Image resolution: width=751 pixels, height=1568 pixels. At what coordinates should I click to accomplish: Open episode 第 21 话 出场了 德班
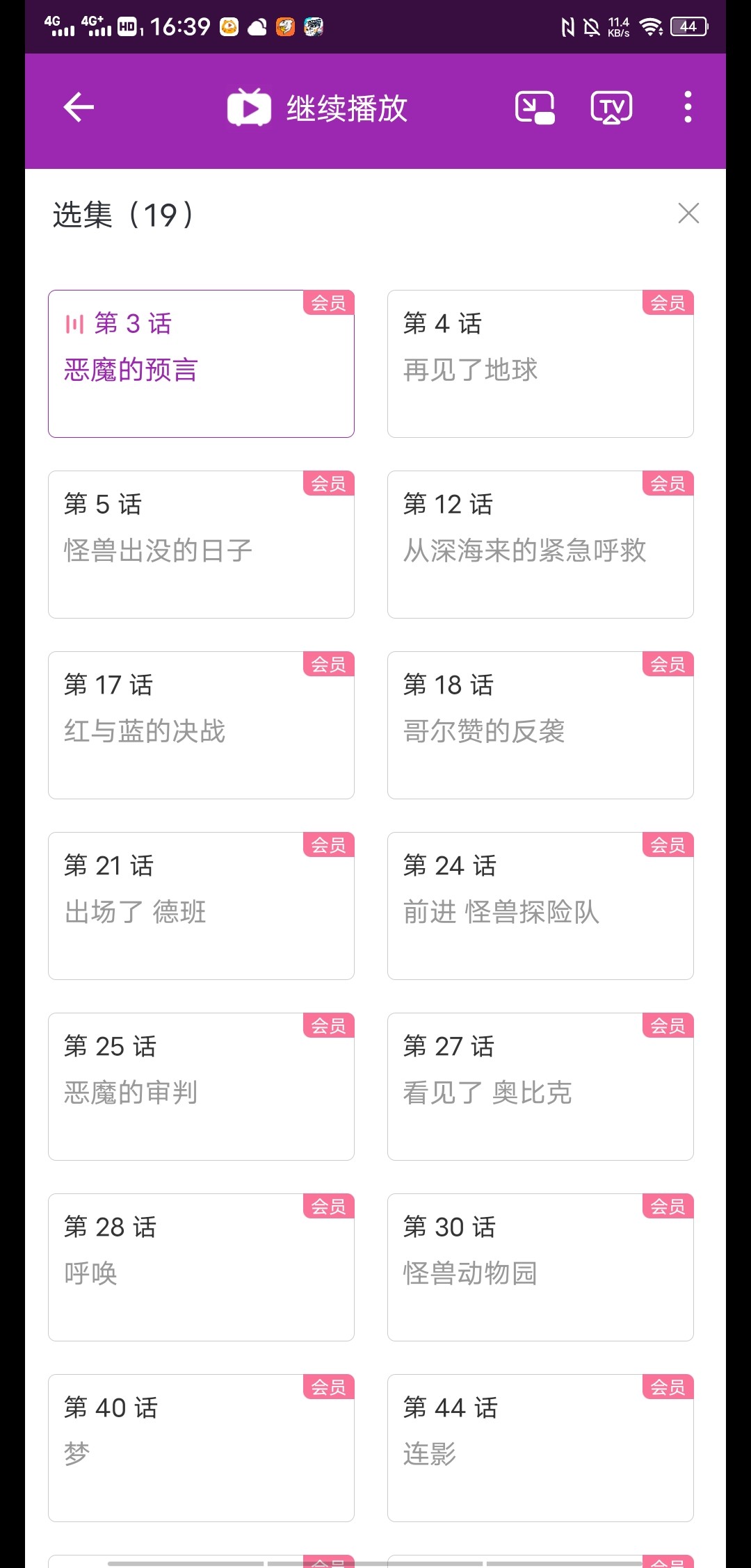coord(201,906)
